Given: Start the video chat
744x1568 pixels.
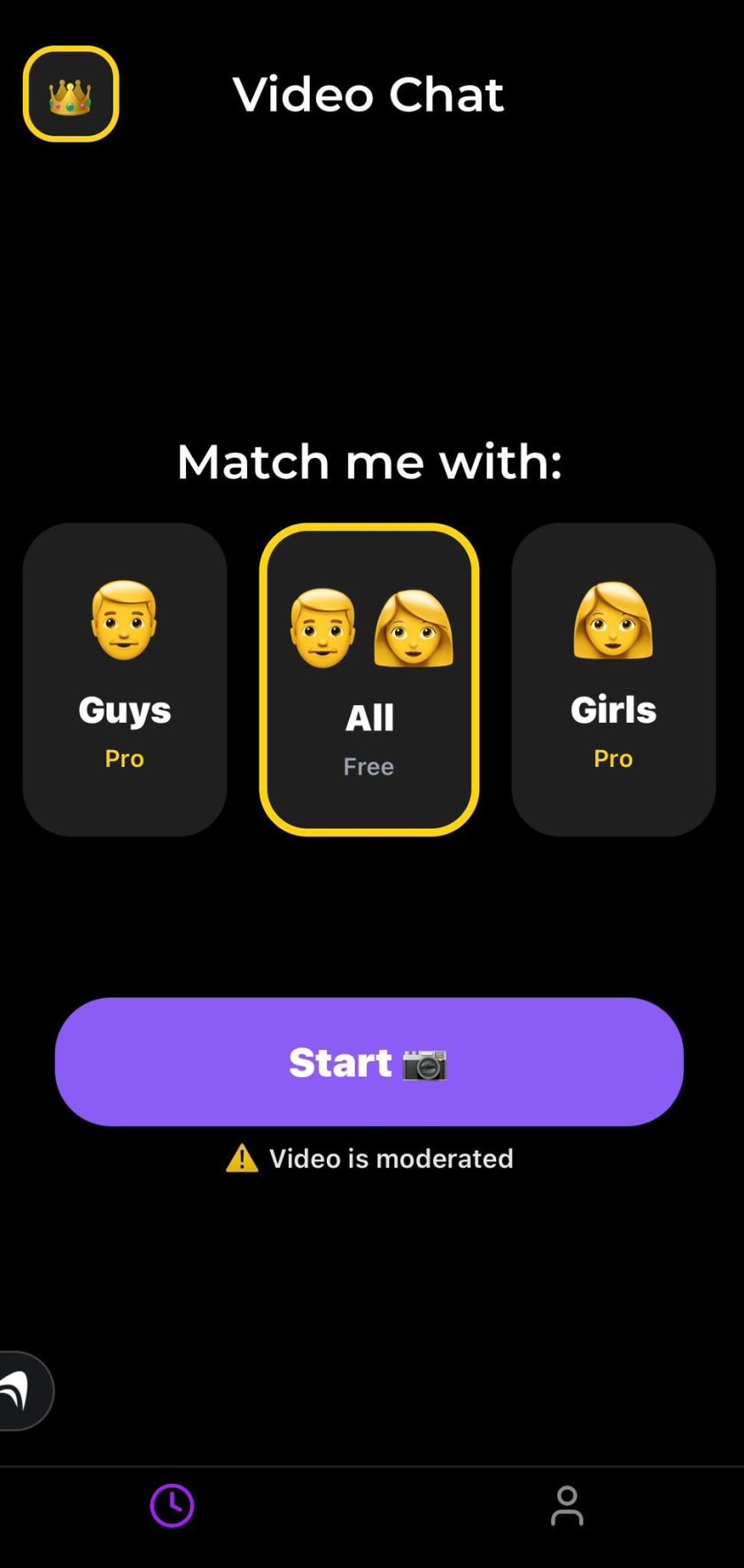Looking at the screenshot, I should [x=369, y=1061].
